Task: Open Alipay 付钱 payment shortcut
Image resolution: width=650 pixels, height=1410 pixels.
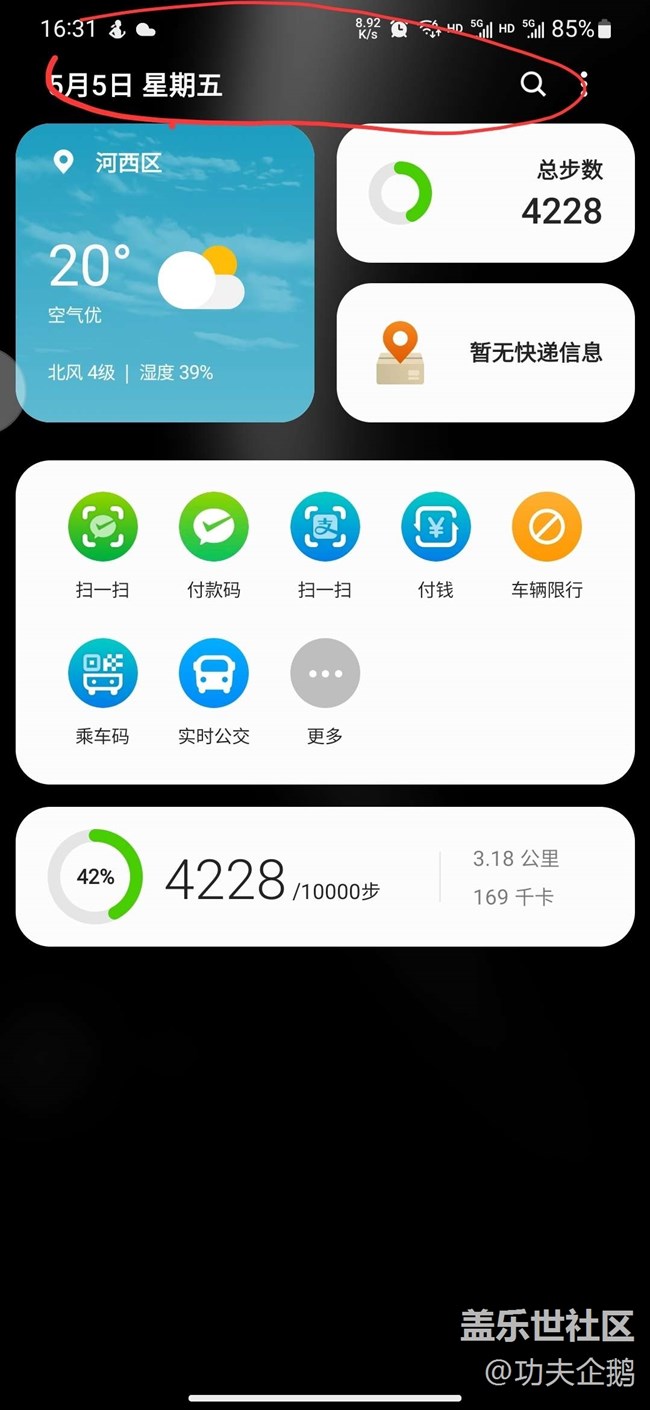Action: tap(436, 527)
